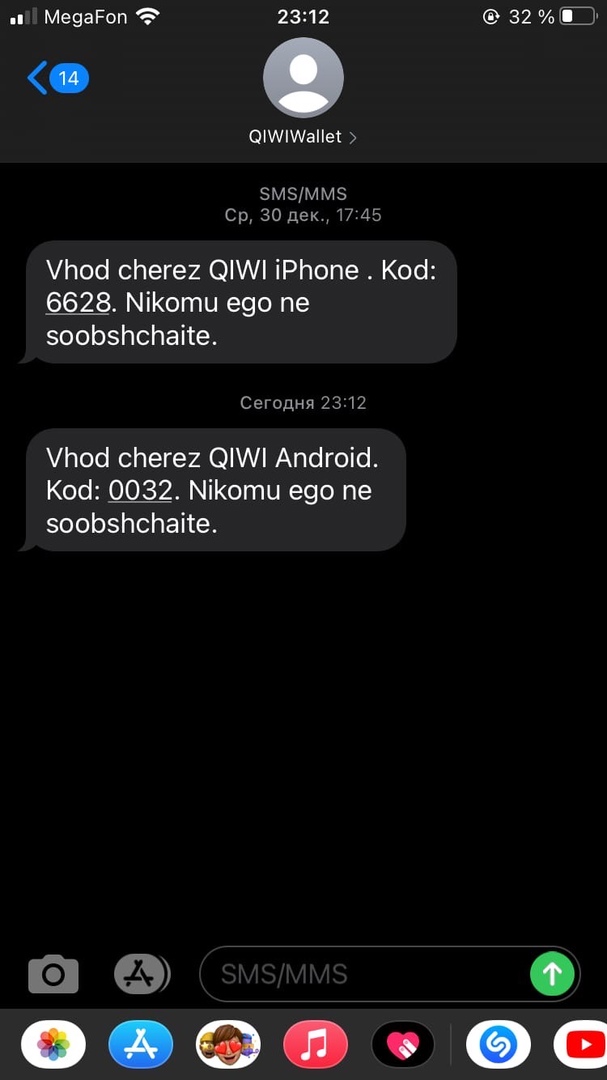
Task: Open Shazam in the app strip
Action: [x=498, y=1045]
